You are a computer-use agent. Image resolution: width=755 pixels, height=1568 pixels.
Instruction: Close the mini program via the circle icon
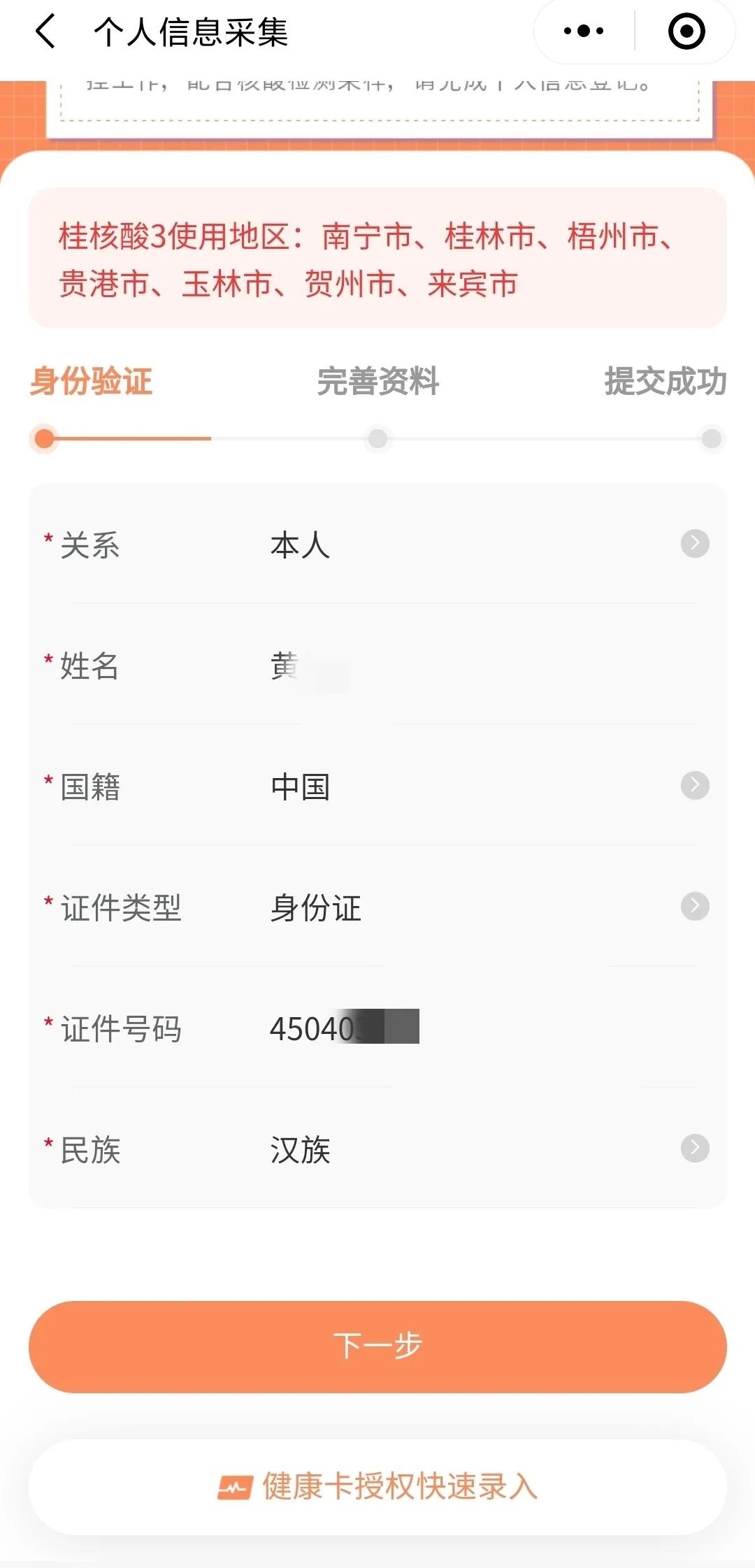[x=686, y=31]
